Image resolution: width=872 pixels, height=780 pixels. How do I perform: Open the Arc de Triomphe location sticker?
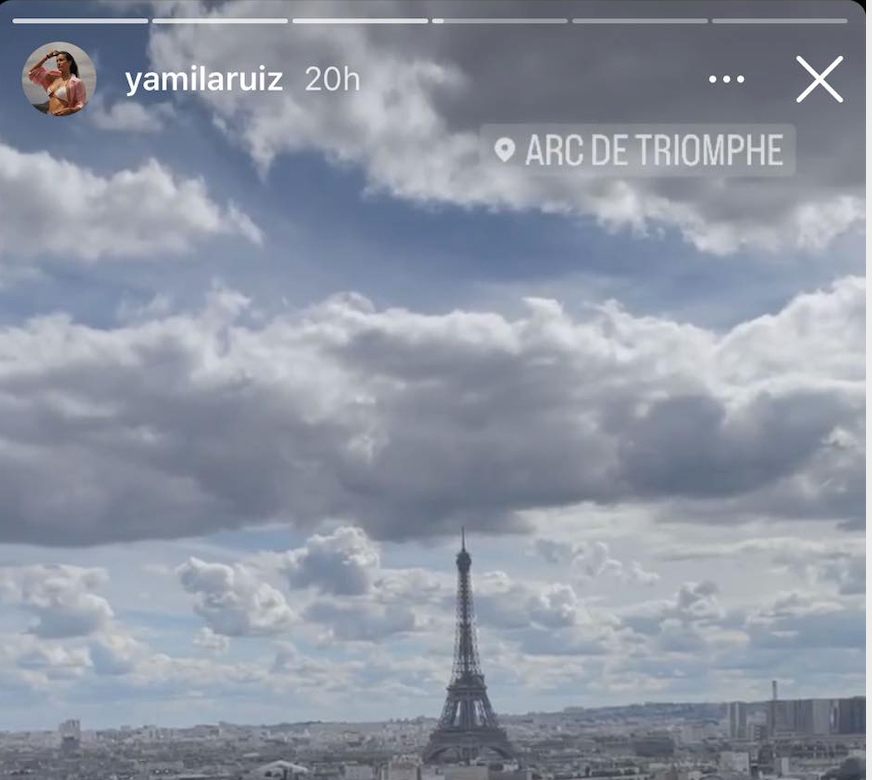638,150
